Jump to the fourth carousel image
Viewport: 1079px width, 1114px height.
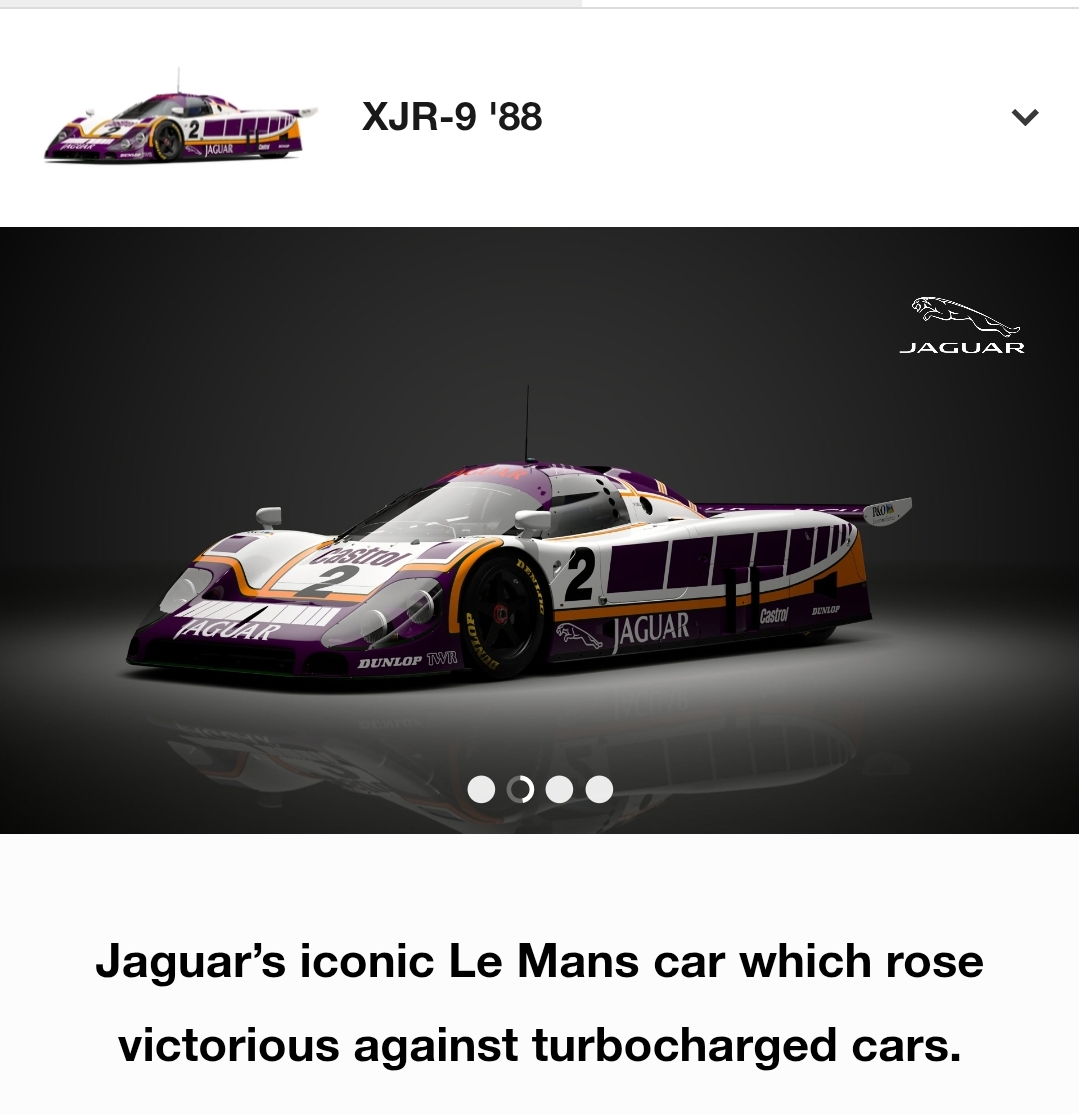[x=599, y=790]
